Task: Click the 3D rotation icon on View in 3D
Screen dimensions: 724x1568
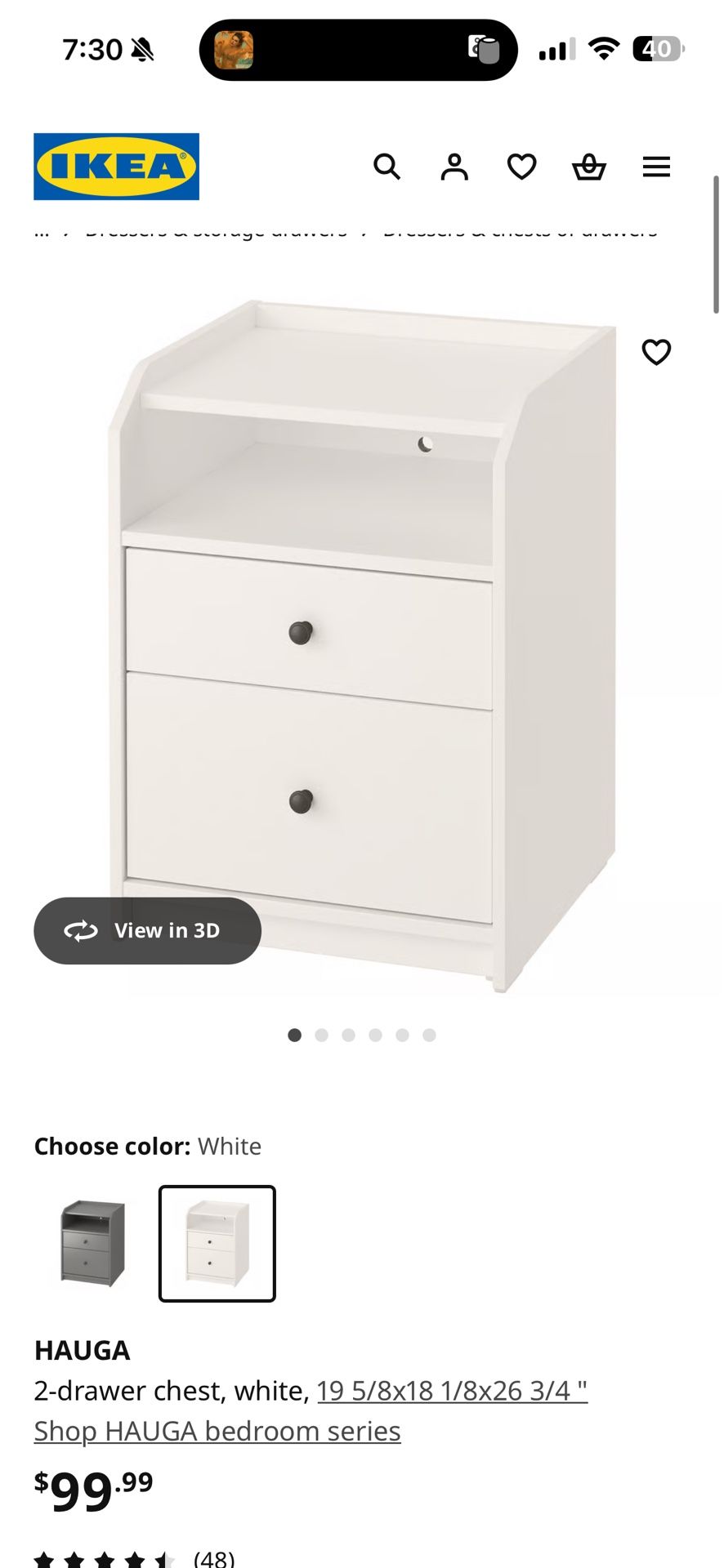Action: pyautogui.click(x=81, y=930)
